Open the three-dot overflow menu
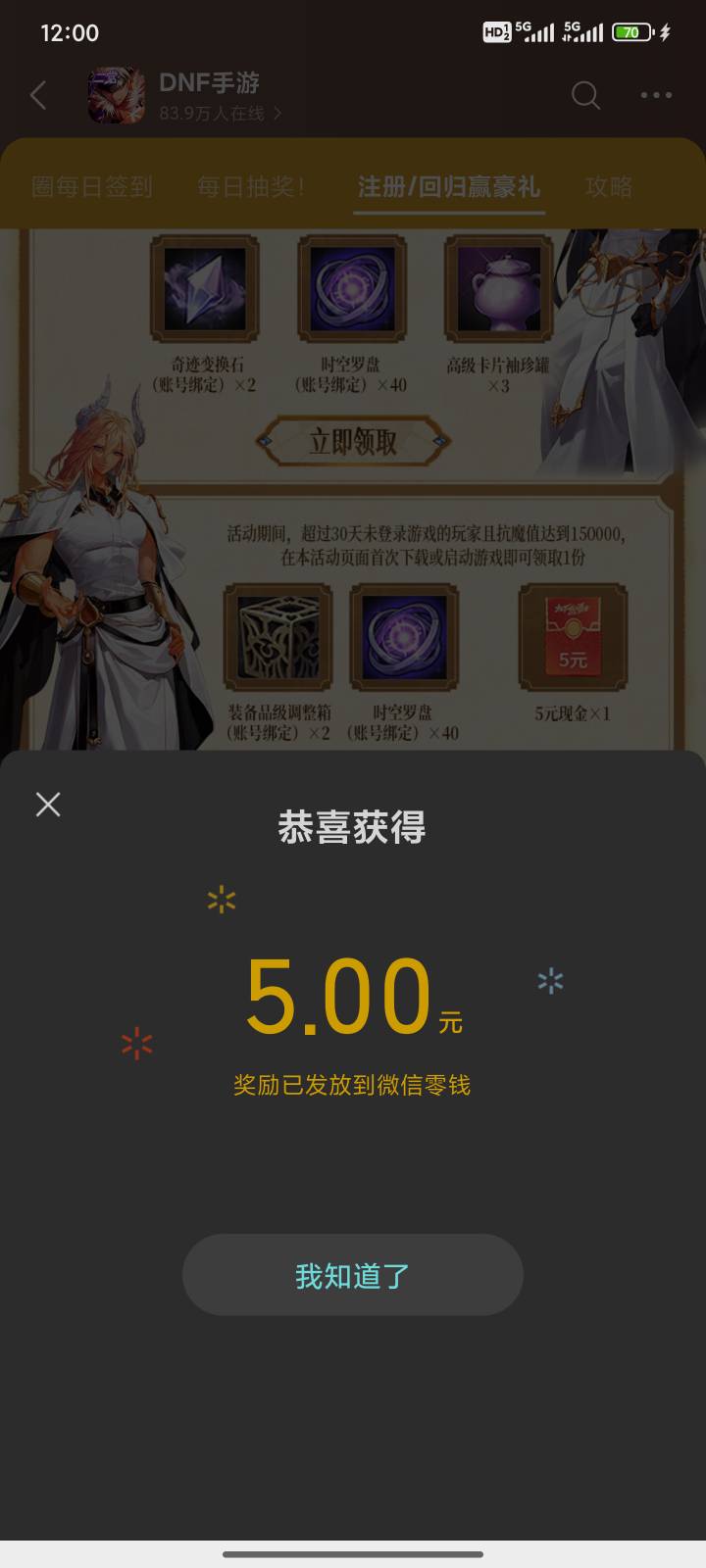The image size is (706, 1568). (656, 95)
